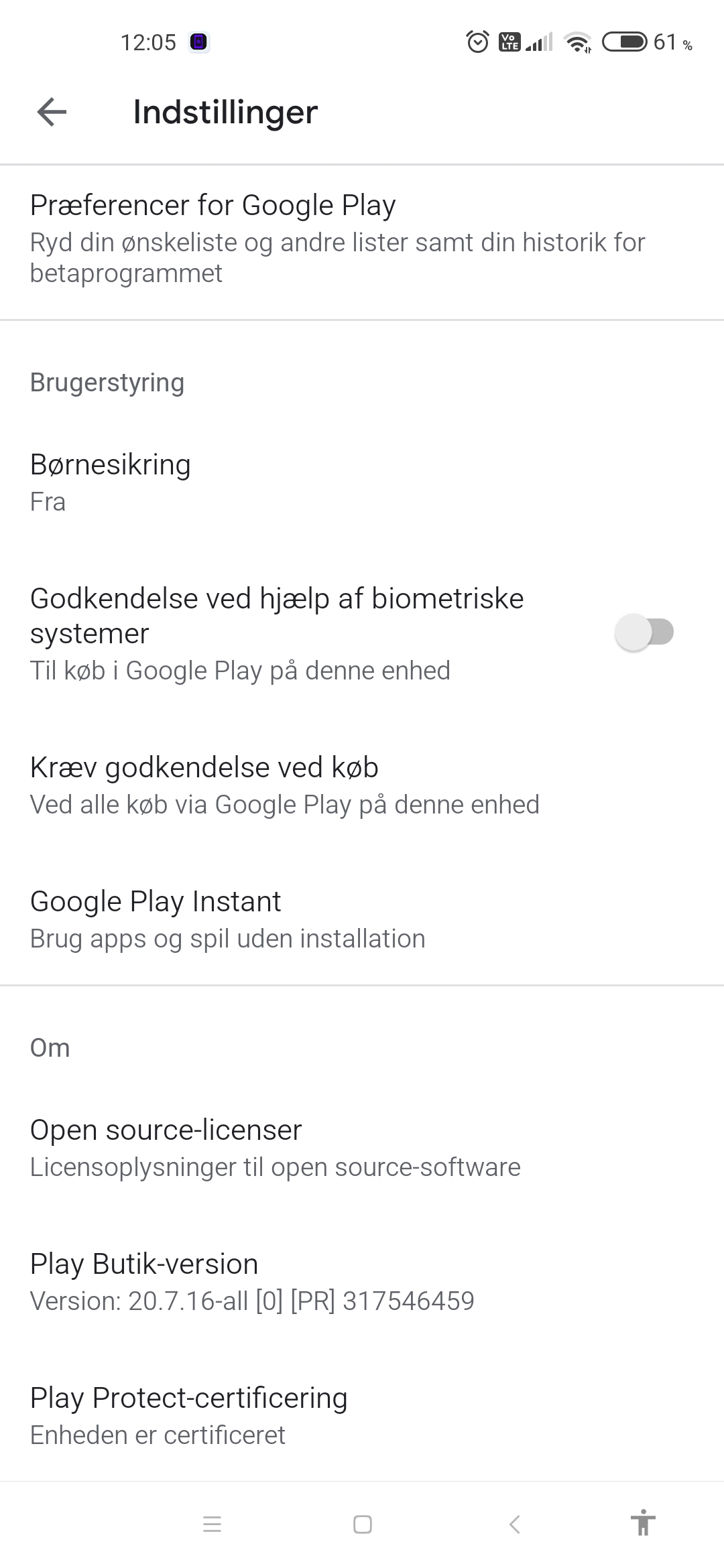Open Præferencer for Google Play

click(x=362, y=239)
